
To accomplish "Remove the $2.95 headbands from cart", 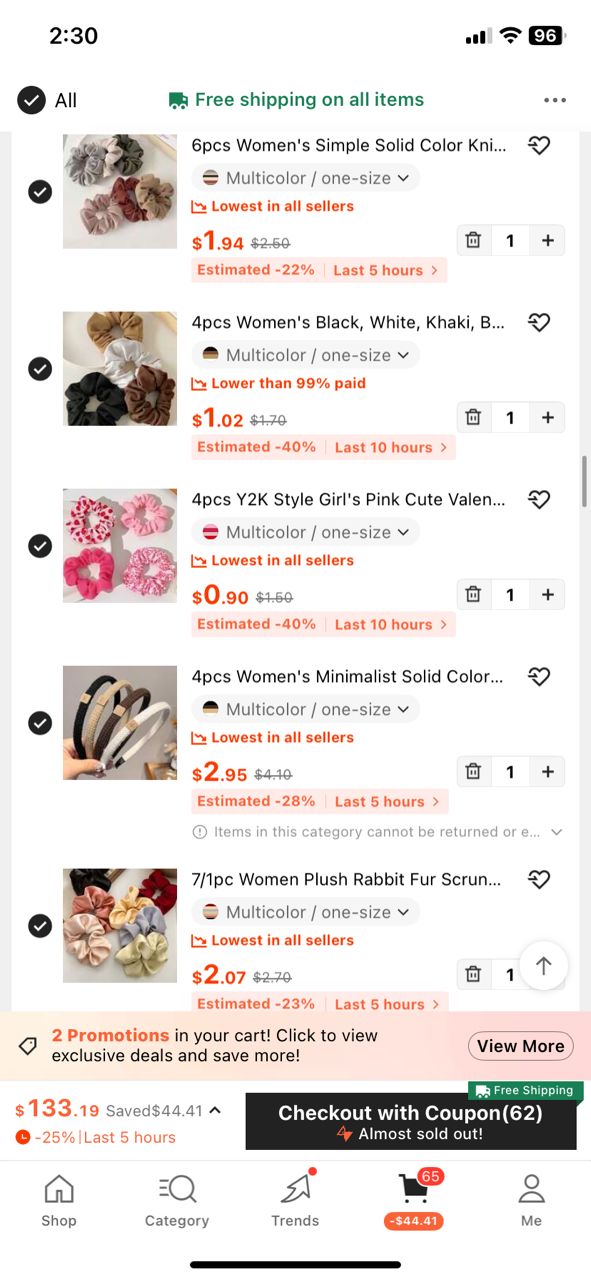I will (x=473, y=772).
